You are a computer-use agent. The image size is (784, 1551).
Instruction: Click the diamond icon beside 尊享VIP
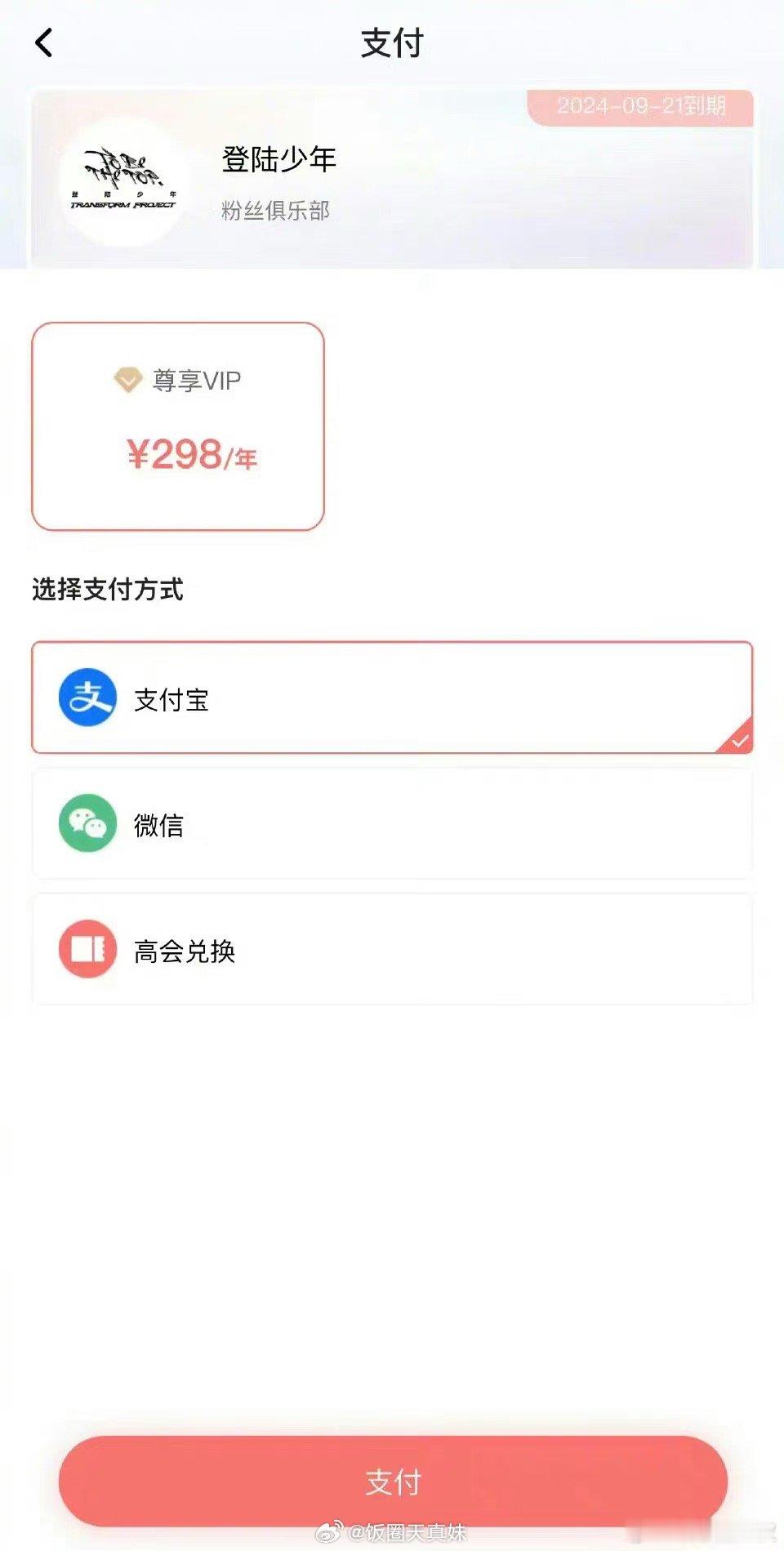click(129, 378)
